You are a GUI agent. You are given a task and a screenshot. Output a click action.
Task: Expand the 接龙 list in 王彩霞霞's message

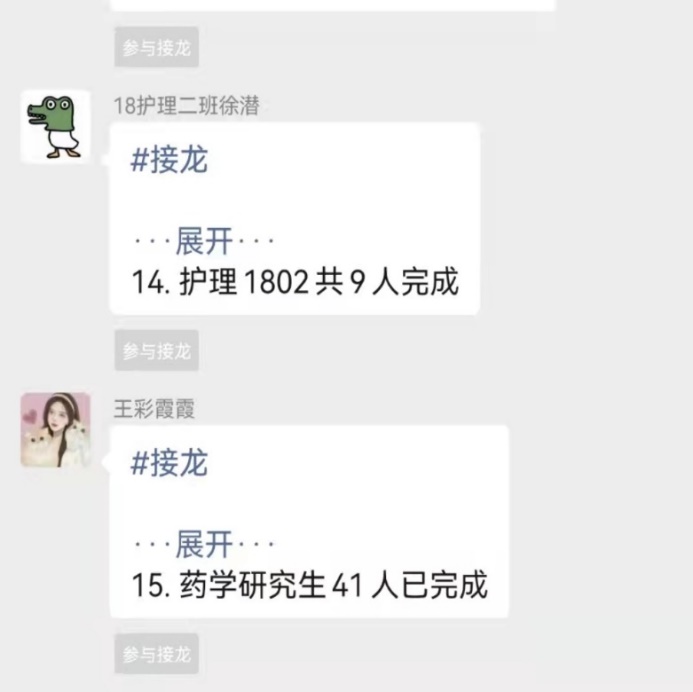(204, 545)
